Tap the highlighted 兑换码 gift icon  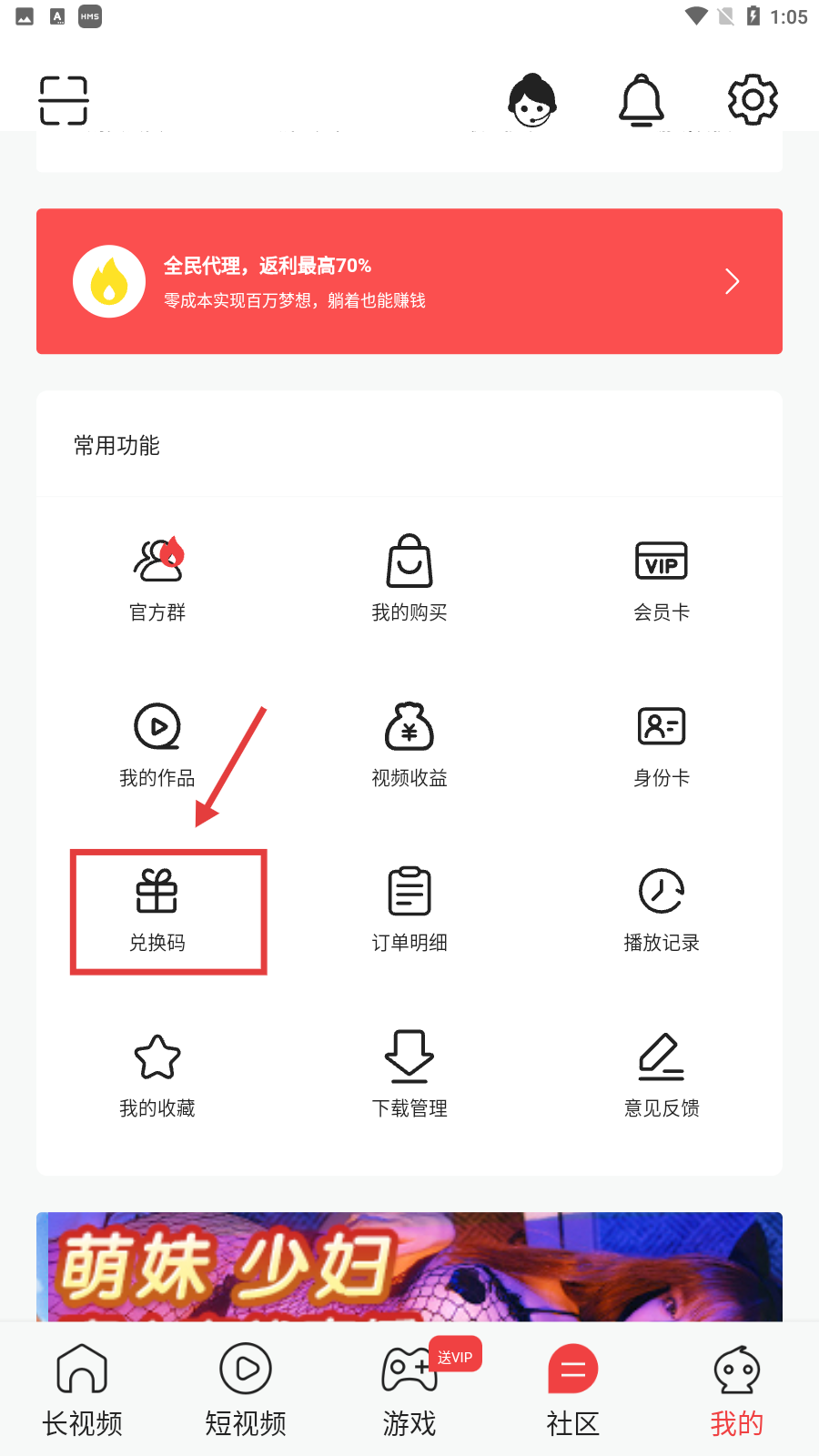coord(157,907)
